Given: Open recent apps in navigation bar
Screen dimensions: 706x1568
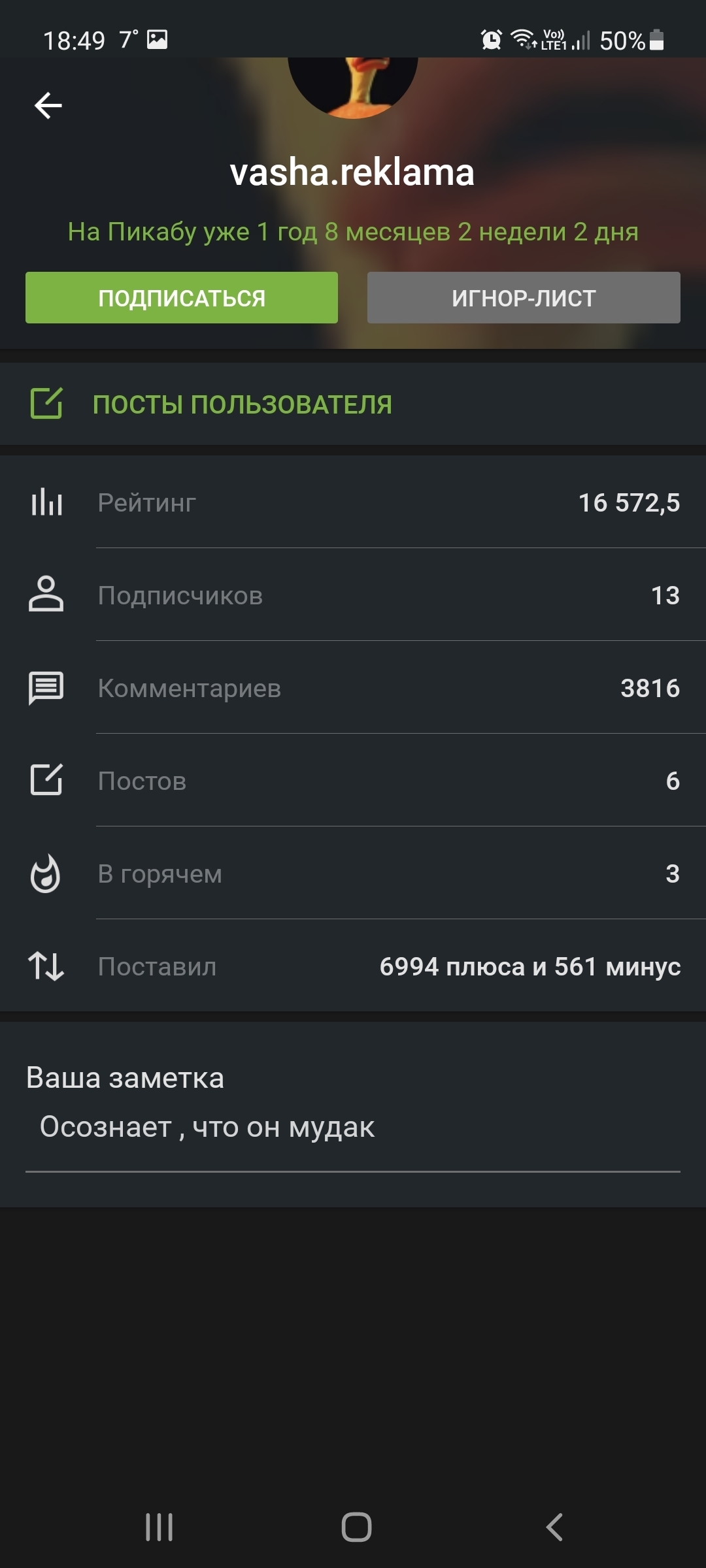Looking at the screenshot, I should coord(159,1527).
